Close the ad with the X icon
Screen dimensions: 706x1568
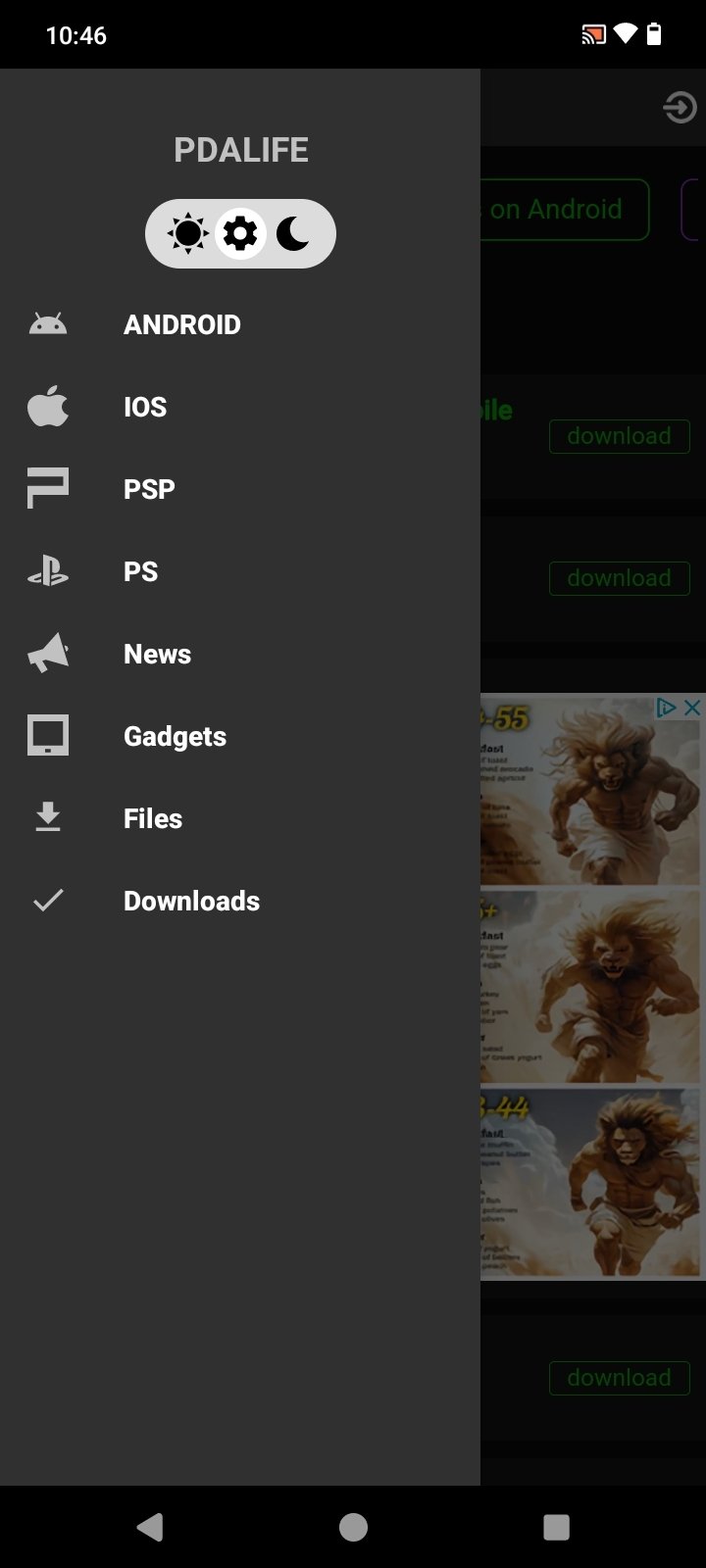[692, 708]
